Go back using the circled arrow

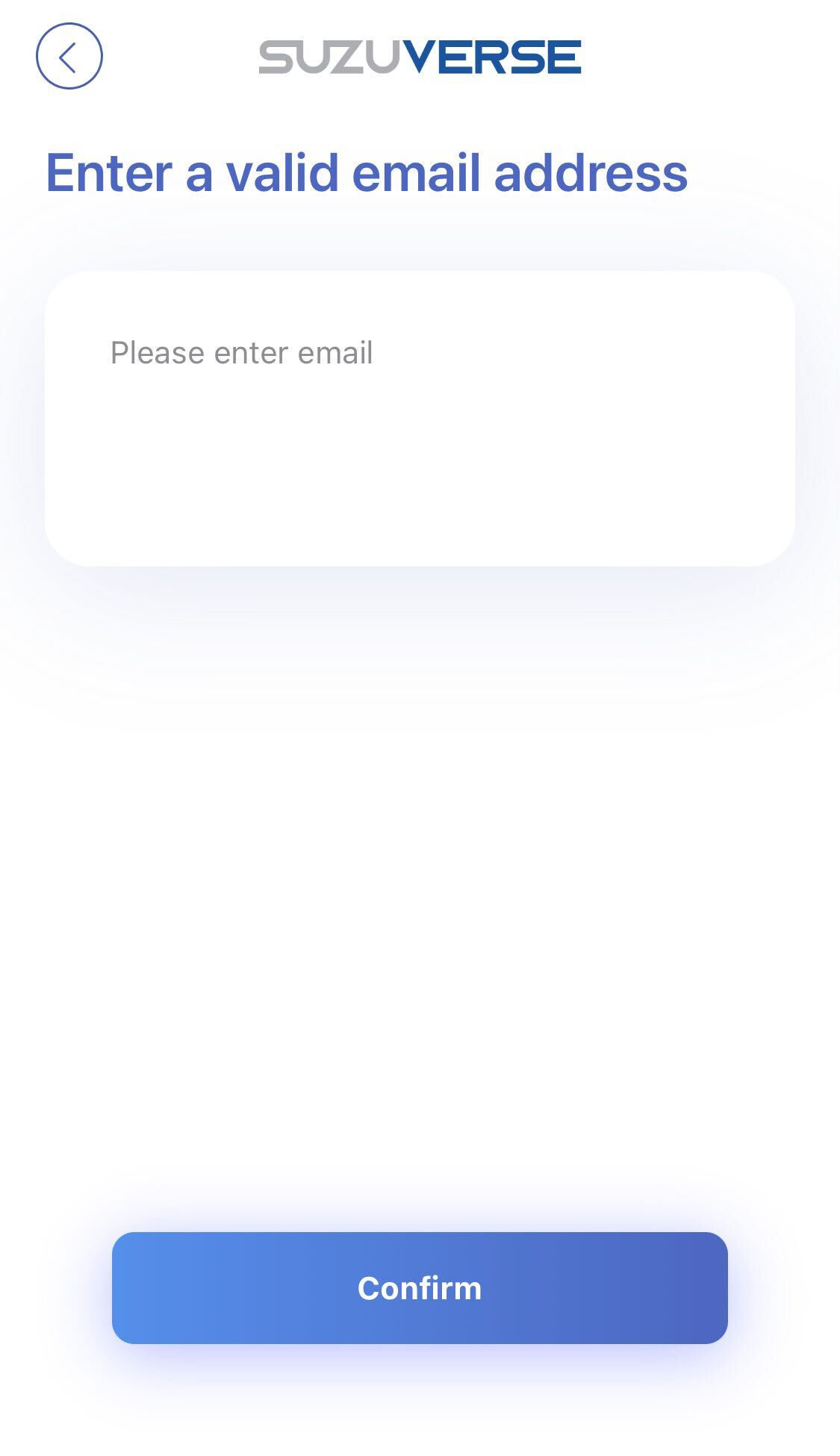tap(69, 57)
